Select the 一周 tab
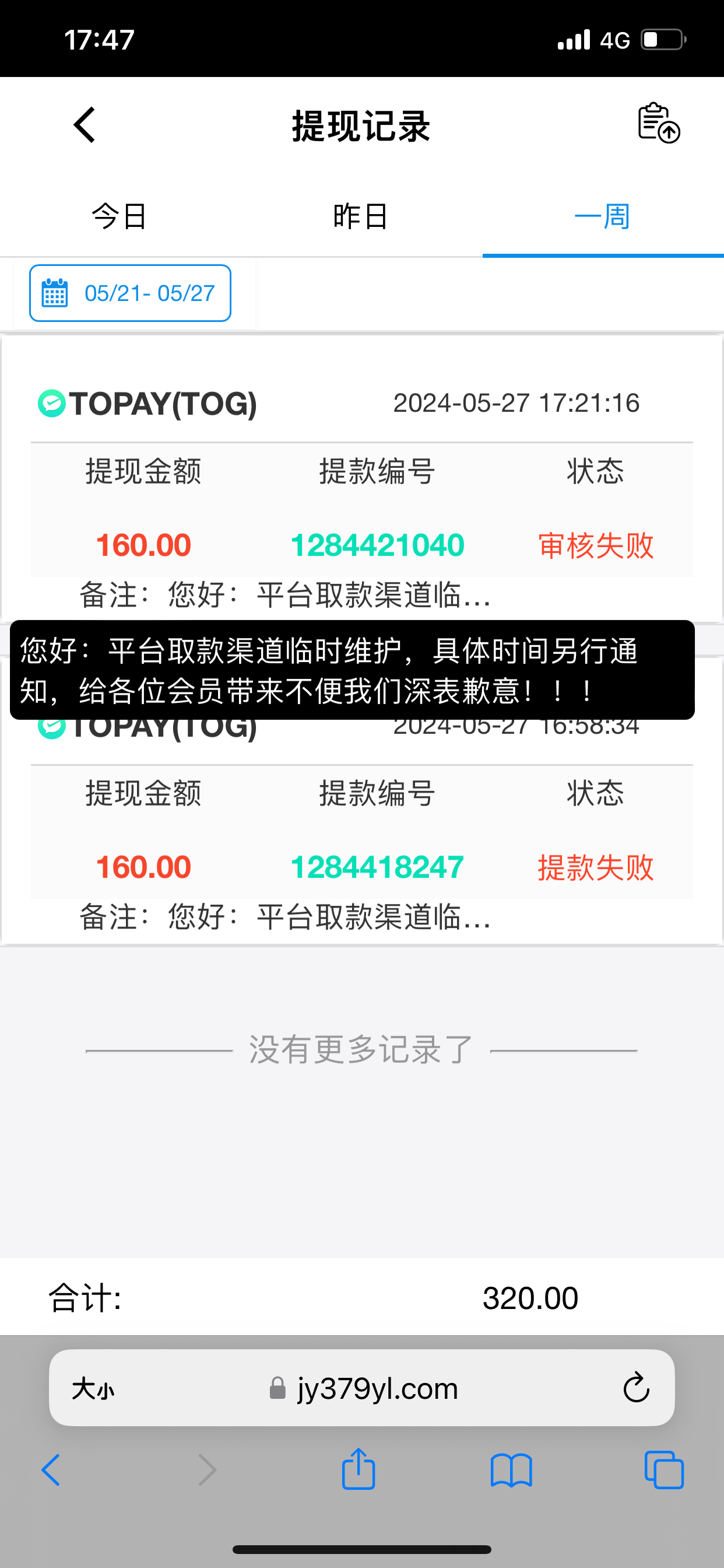The width and height of the screenshot is (724, 1568). coord(602,216)
